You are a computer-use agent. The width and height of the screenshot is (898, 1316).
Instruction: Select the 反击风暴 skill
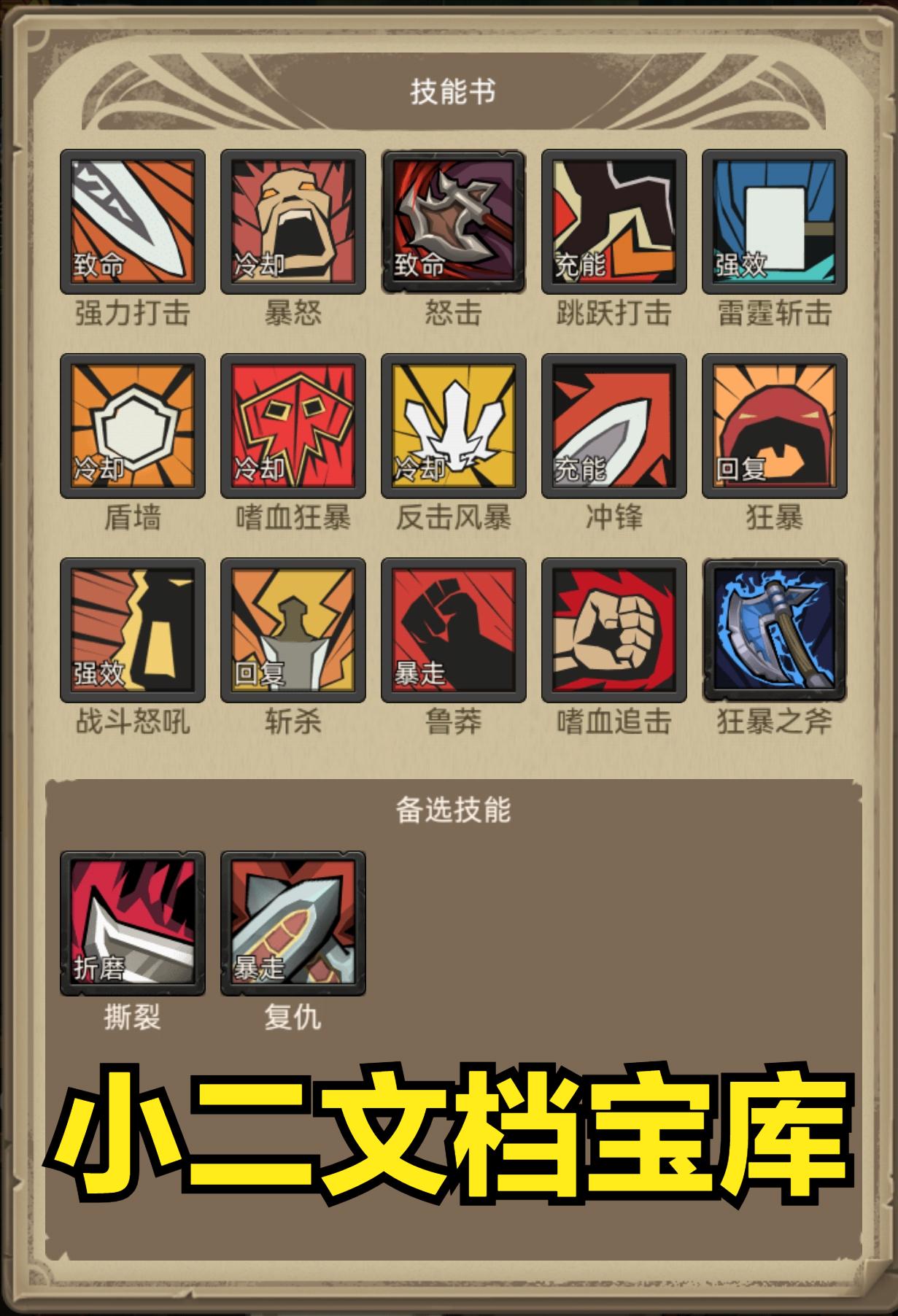click(x=453, y=426)
